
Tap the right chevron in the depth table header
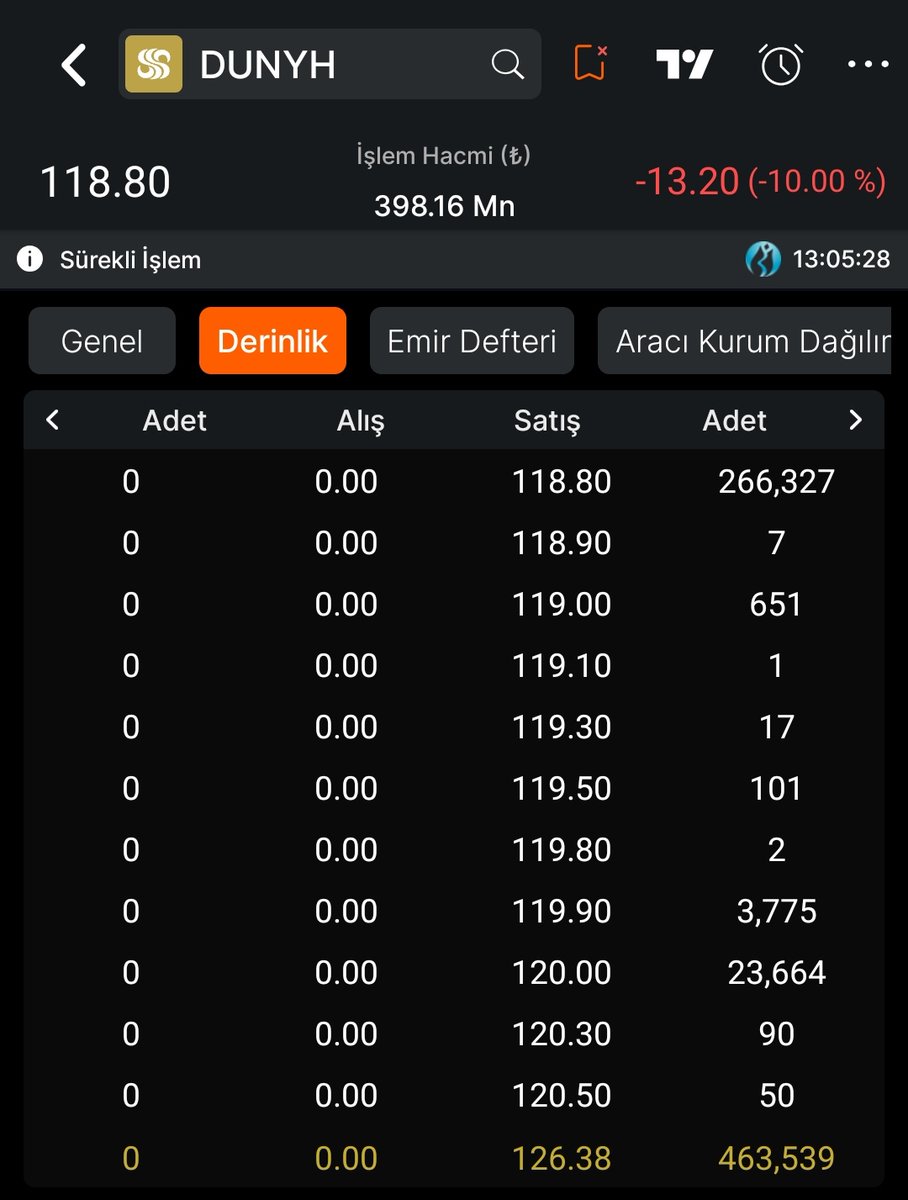click(x=854, y=420)
